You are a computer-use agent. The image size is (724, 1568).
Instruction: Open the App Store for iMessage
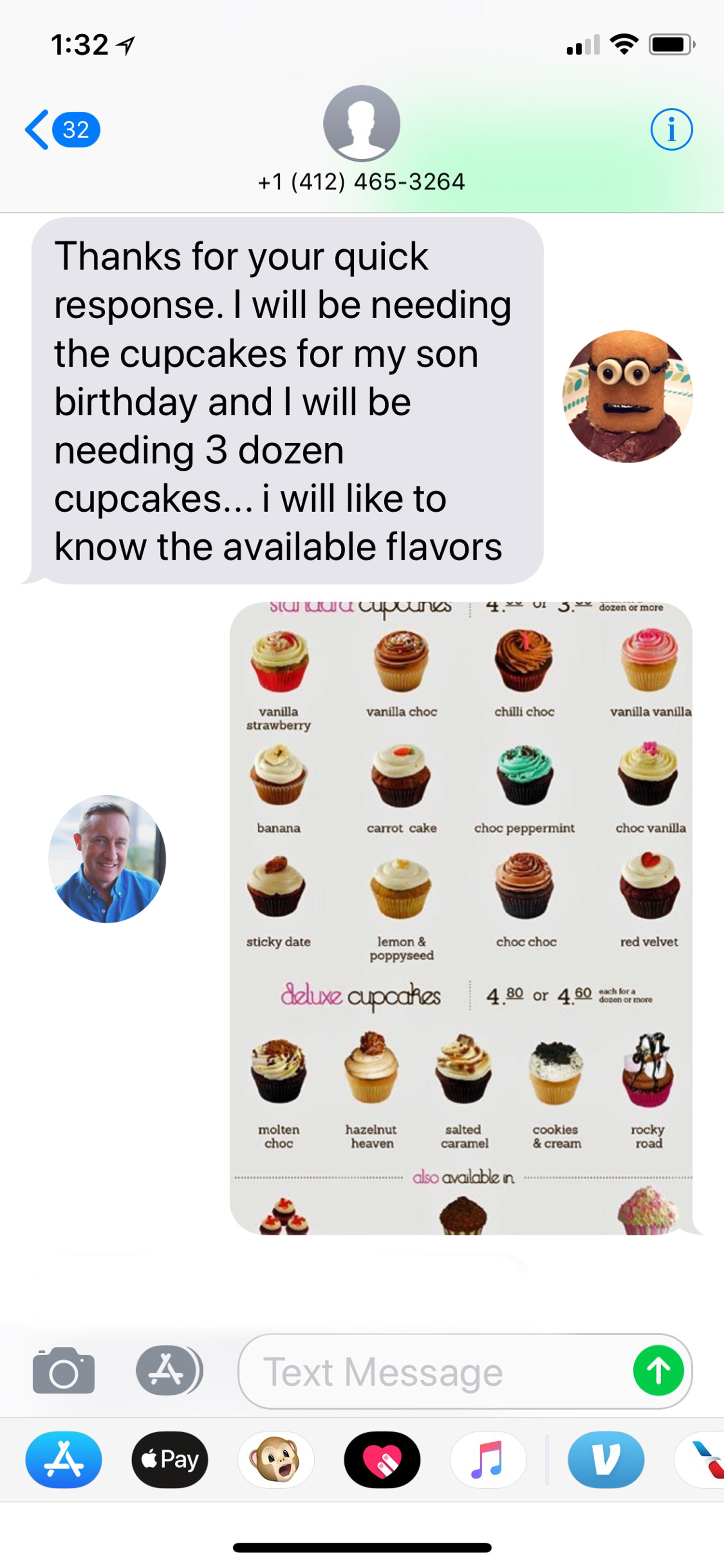(63, 1460)
